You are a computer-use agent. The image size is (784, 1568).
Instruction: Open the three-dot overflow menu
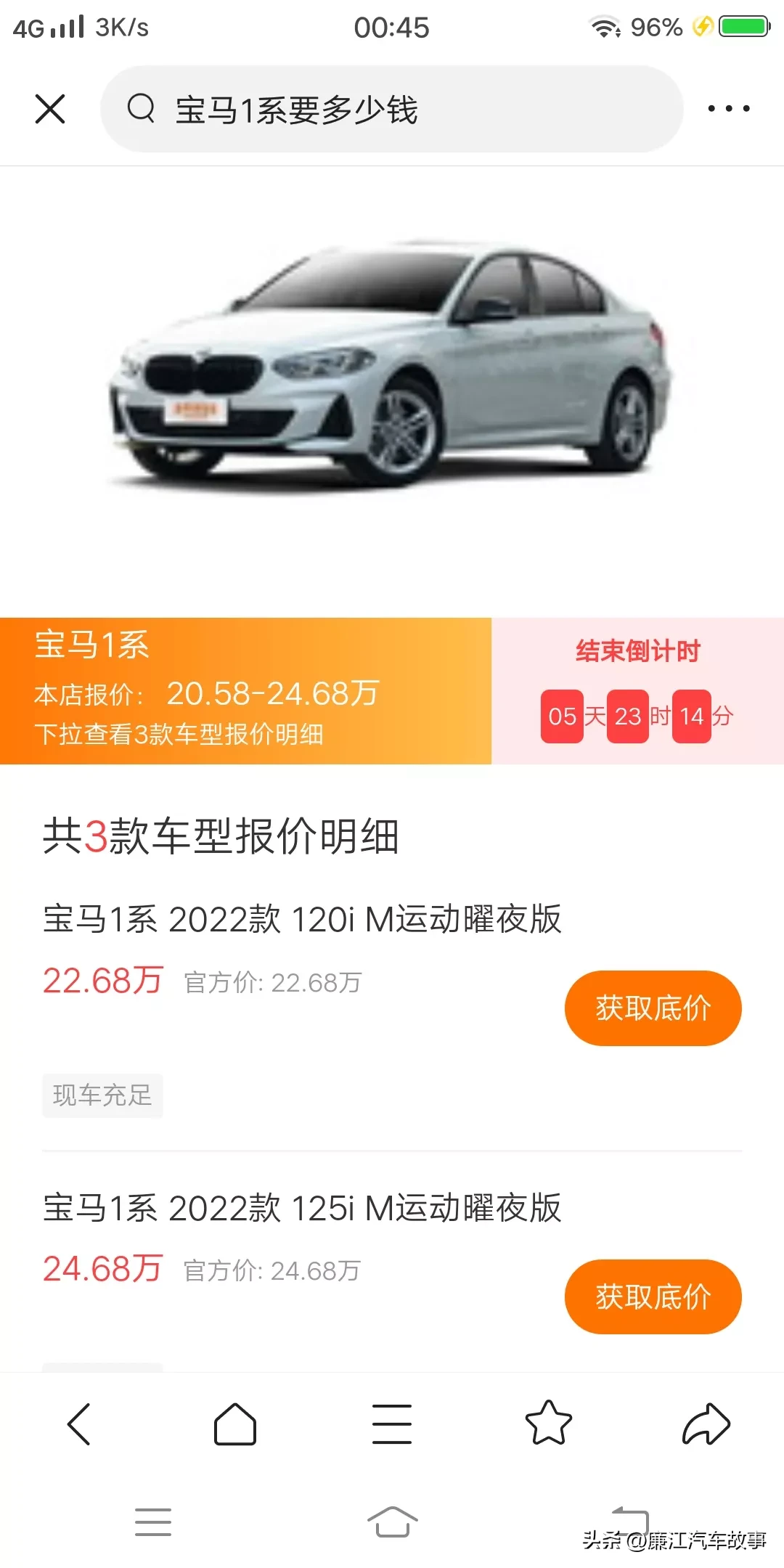[728, 109]
